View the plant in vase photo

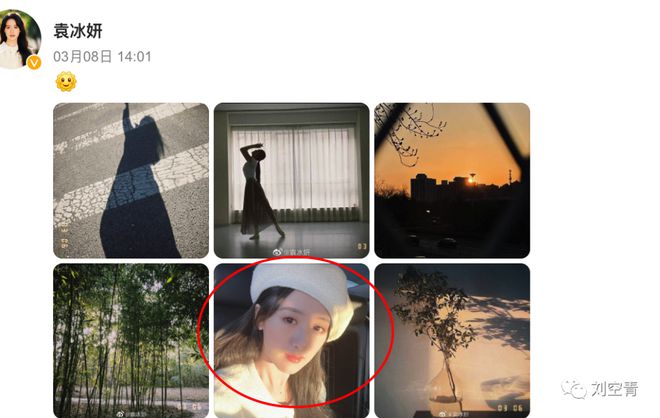(451, 340)
